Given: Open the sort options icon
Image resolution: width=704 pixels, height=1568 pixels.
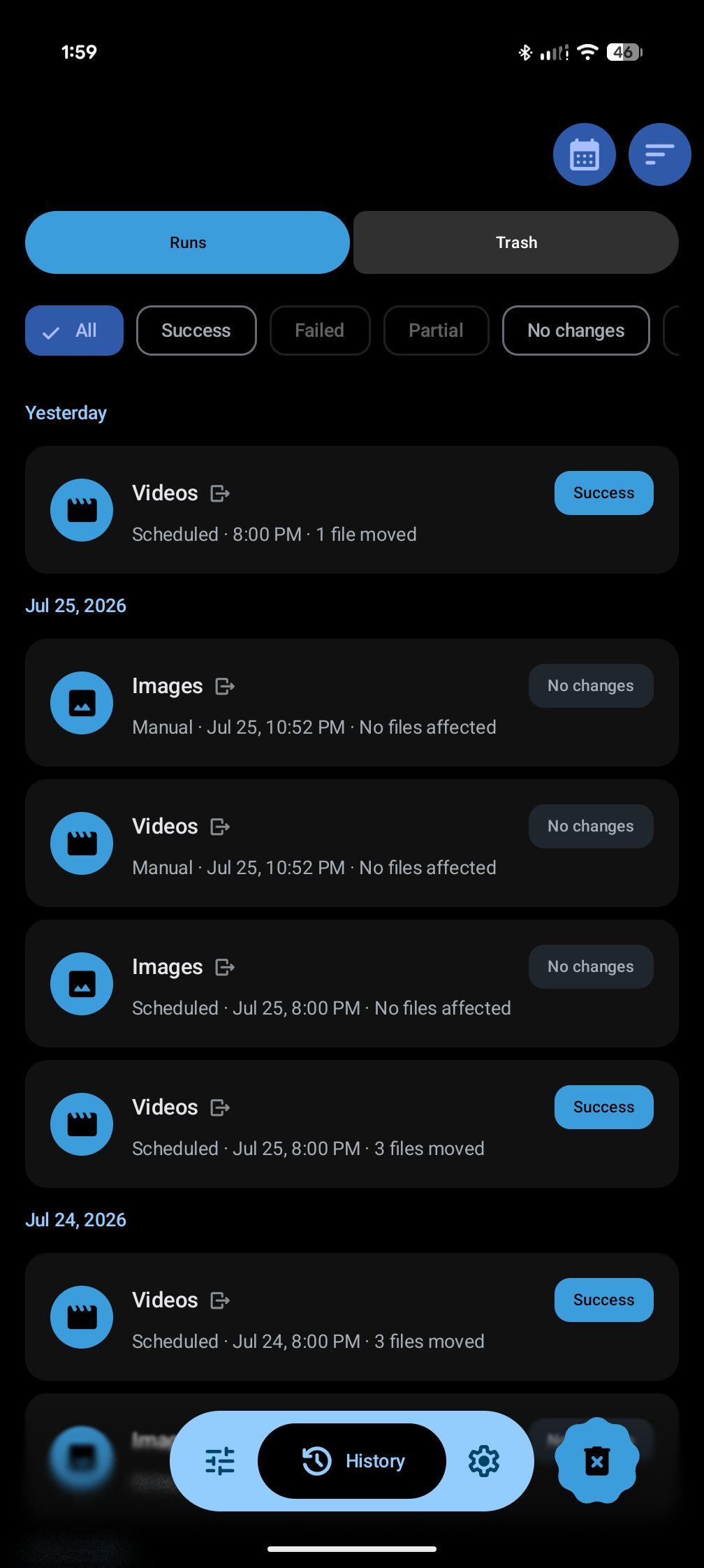Looking at the screenshot, I should pos(659,154).
